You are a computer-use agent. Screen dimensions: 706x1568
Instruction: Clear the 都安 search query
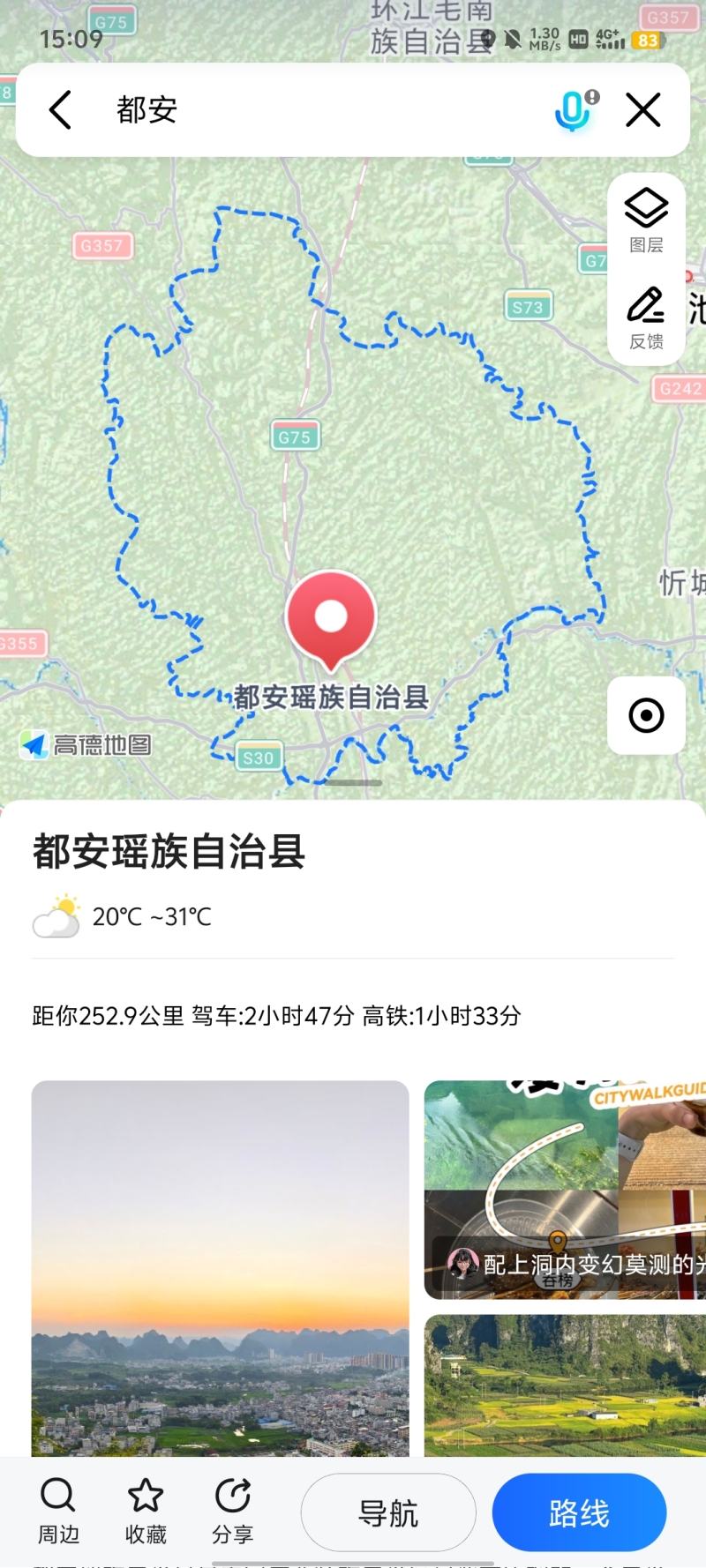(642, 110)
